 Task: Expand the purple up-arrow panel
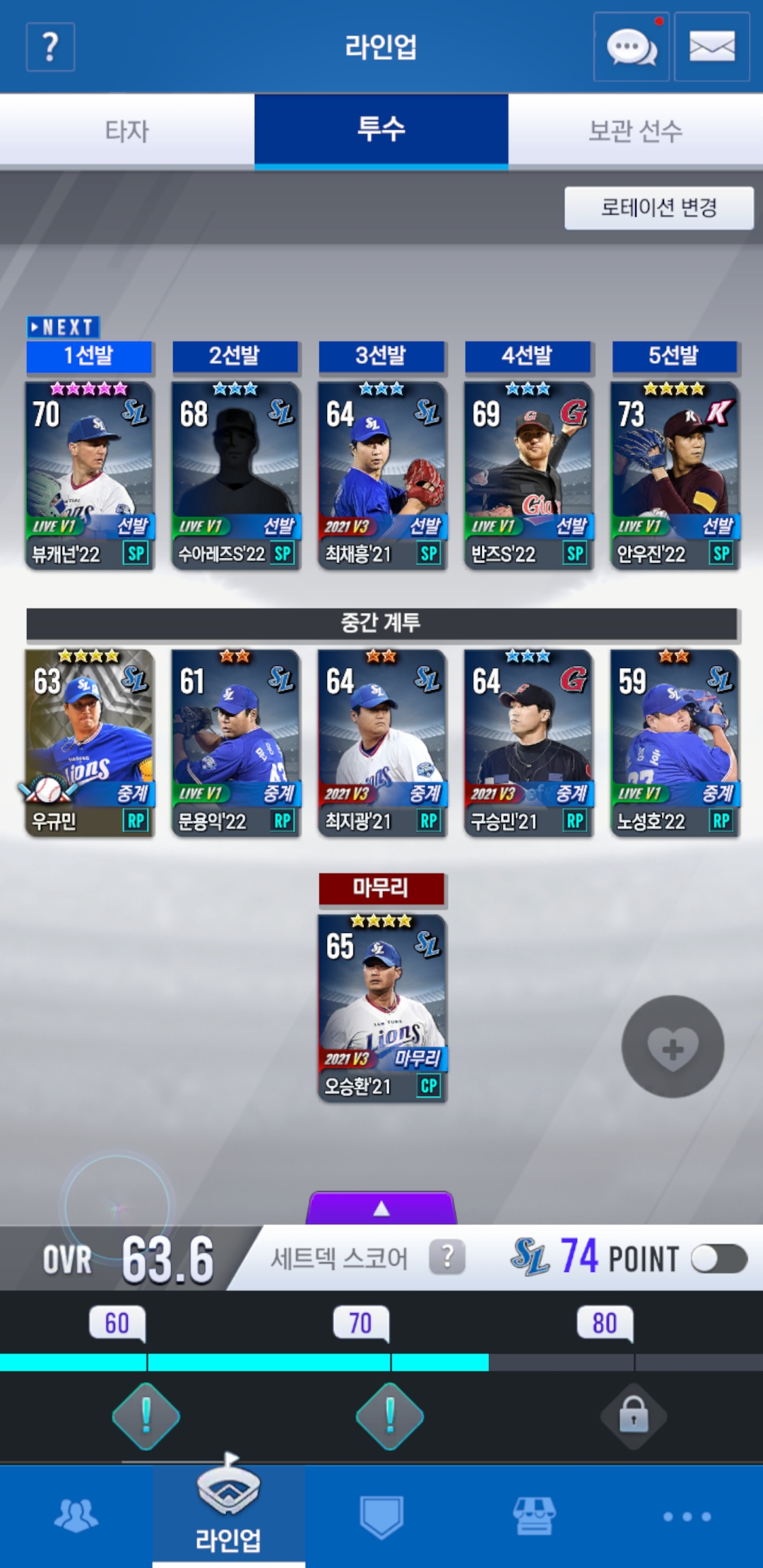coord(381,1208)
